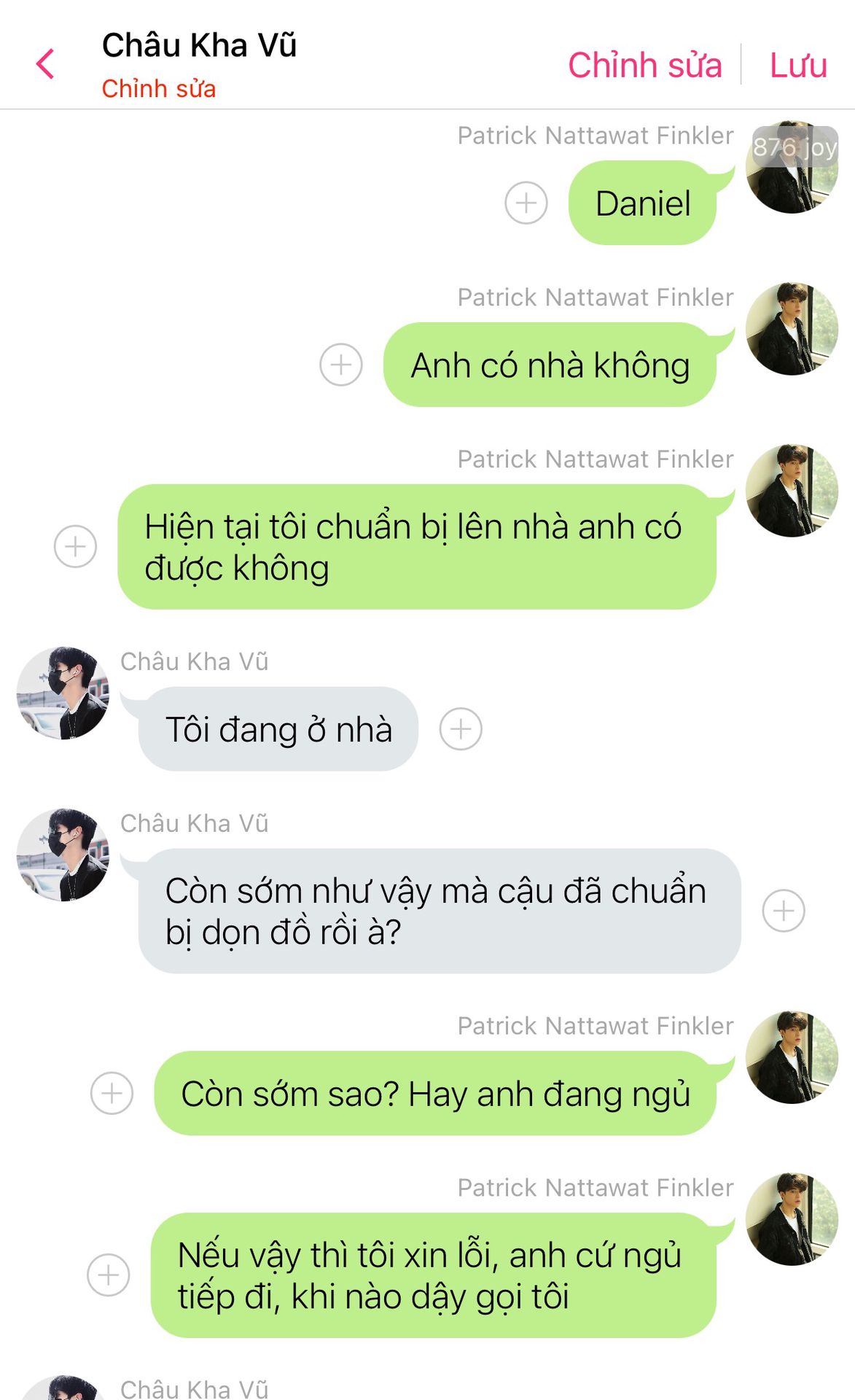Tap the plus icon beside the Daniel message
Viewport: 855px width, 1400px height.
[x=526, y=203]
